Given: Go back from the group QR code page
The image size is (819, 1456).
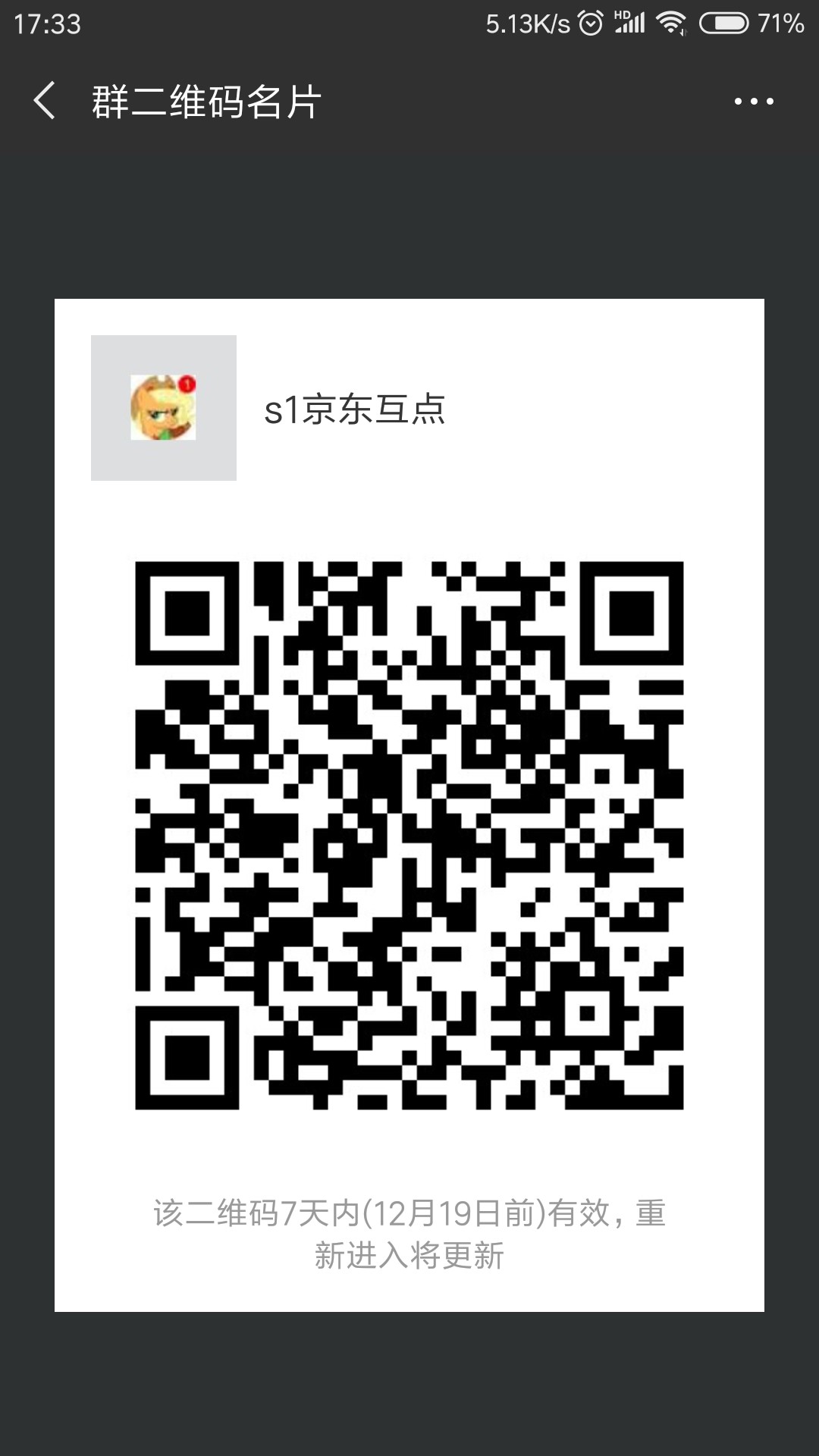Looking at the screenshot, I should tap(45, 101).
